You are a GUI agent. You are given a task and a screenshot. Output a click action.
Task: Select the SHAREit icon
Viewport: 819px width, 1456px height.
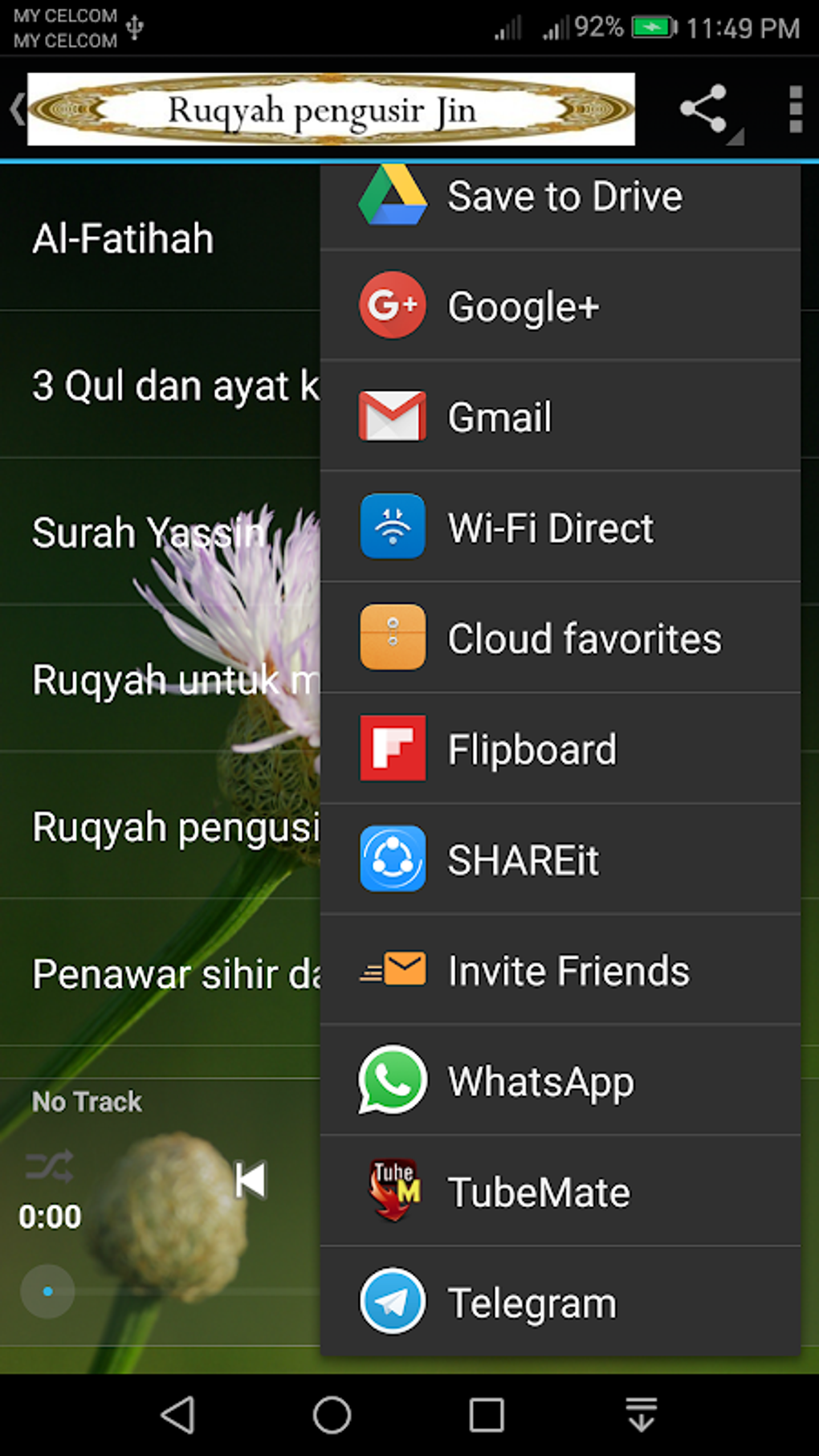(x=393, y=859)
